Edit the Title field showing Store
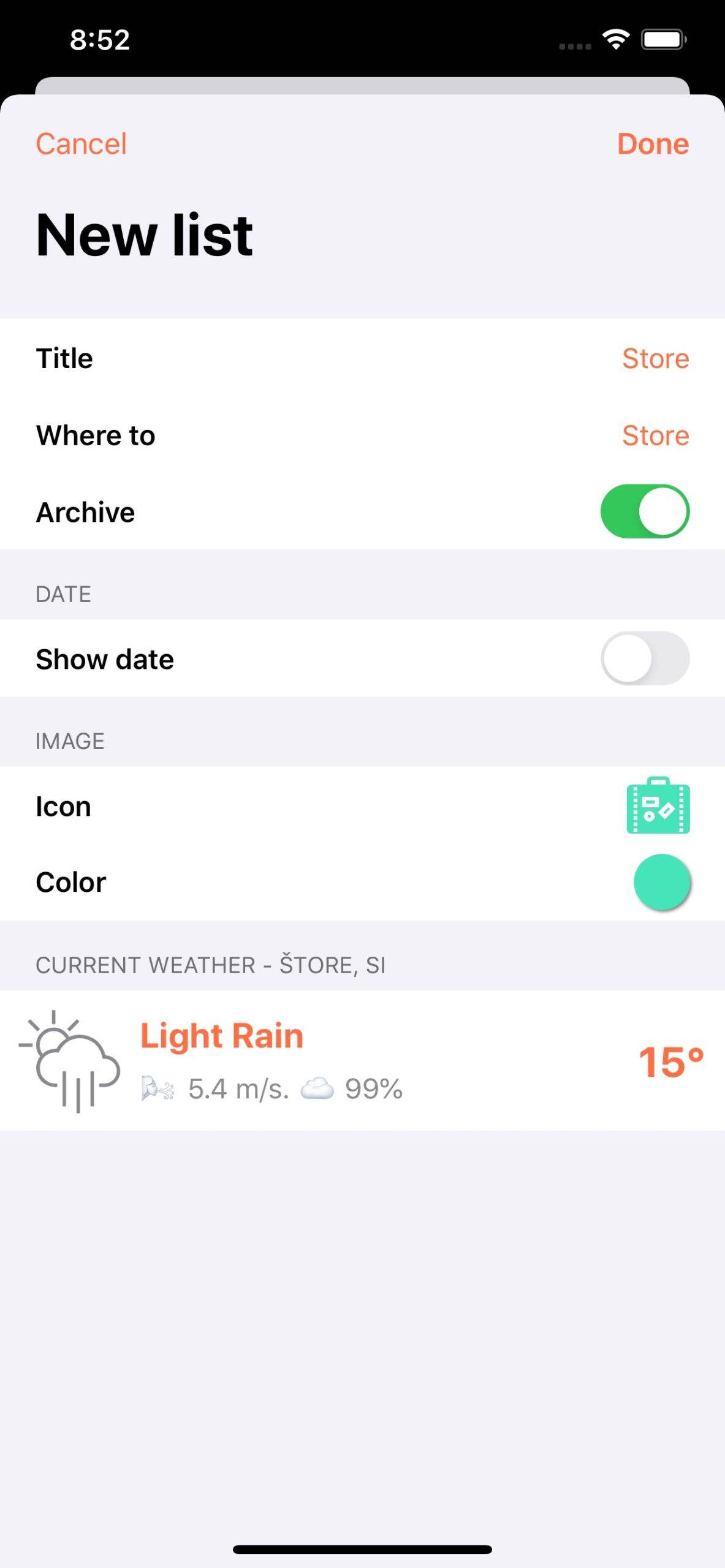 click(655, 358)
